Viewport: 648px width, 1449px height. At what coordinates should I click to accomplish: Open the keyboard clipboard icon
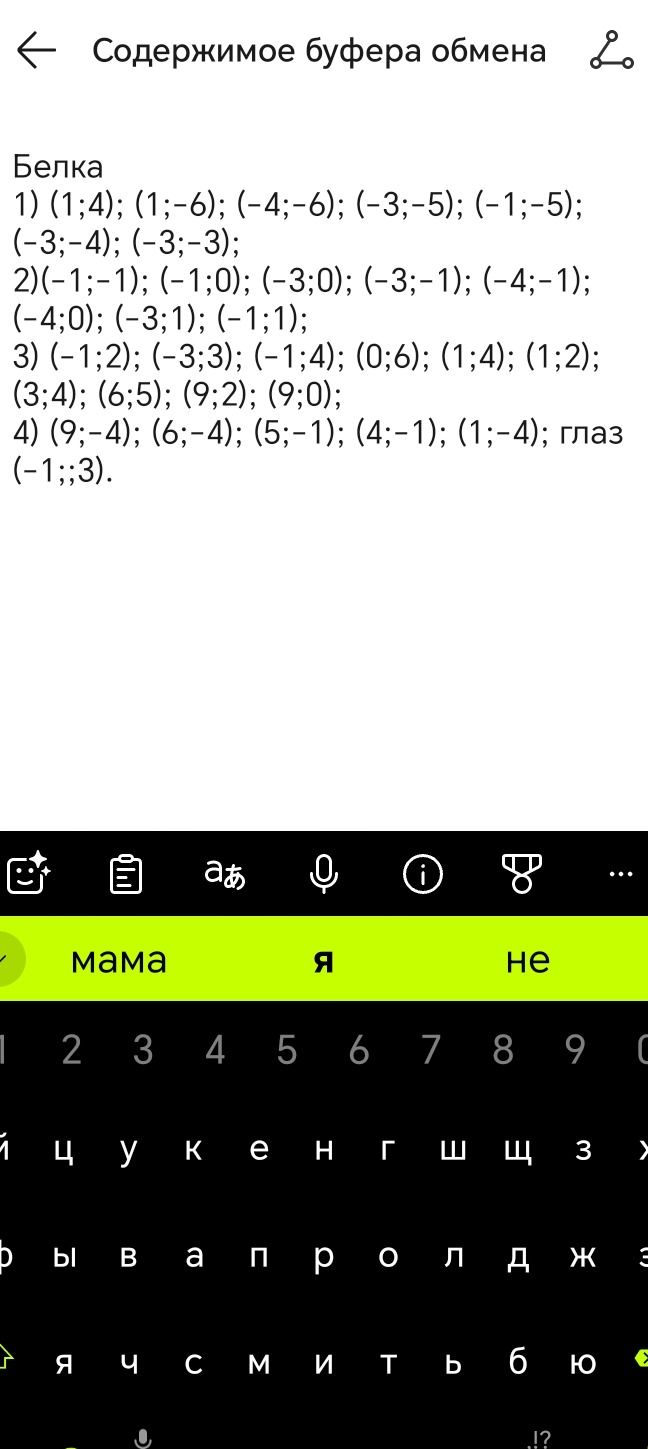click(125, 873)
